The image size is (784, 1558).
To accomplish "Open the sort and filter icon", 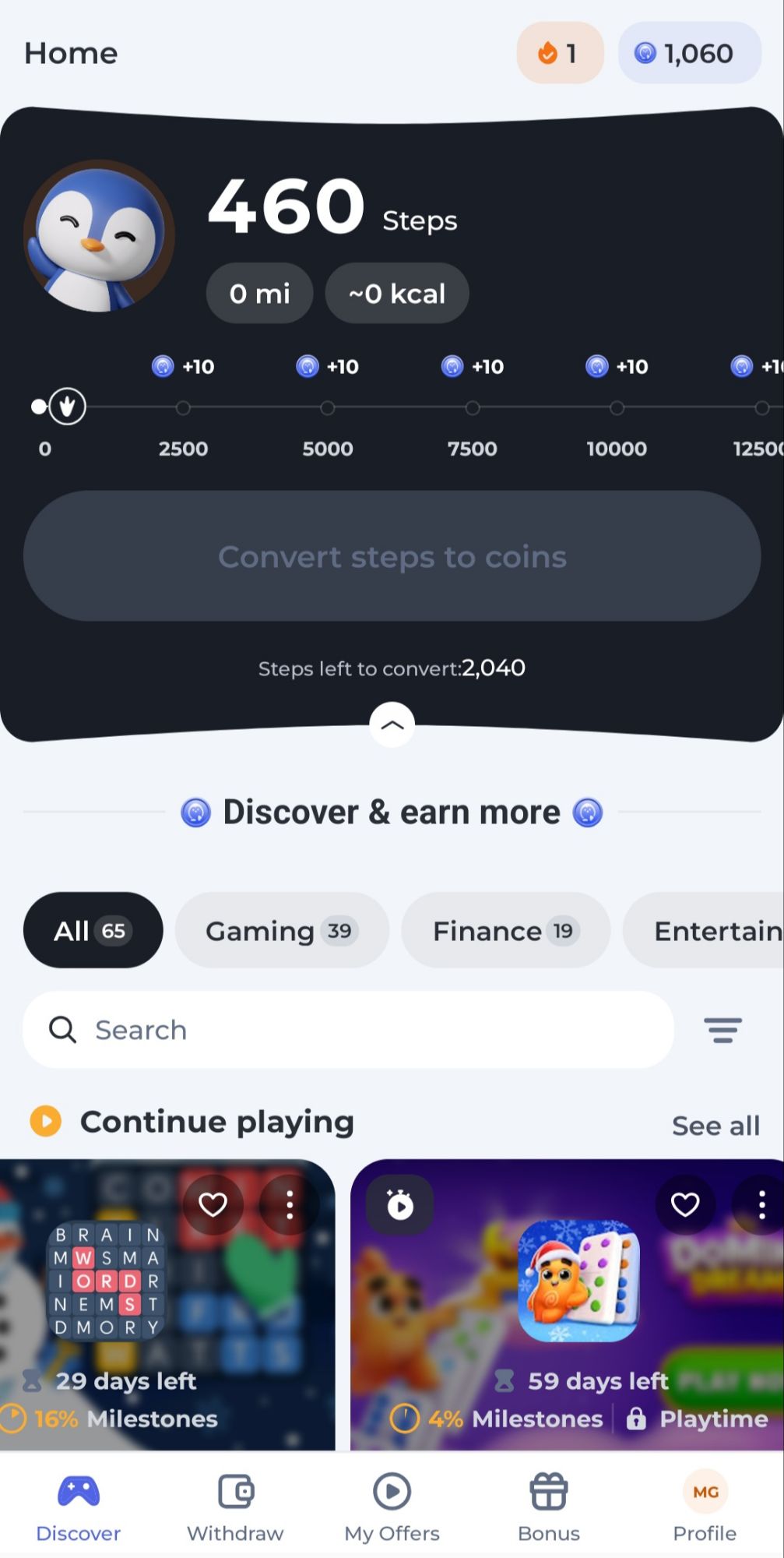I will coord(722,1030).
